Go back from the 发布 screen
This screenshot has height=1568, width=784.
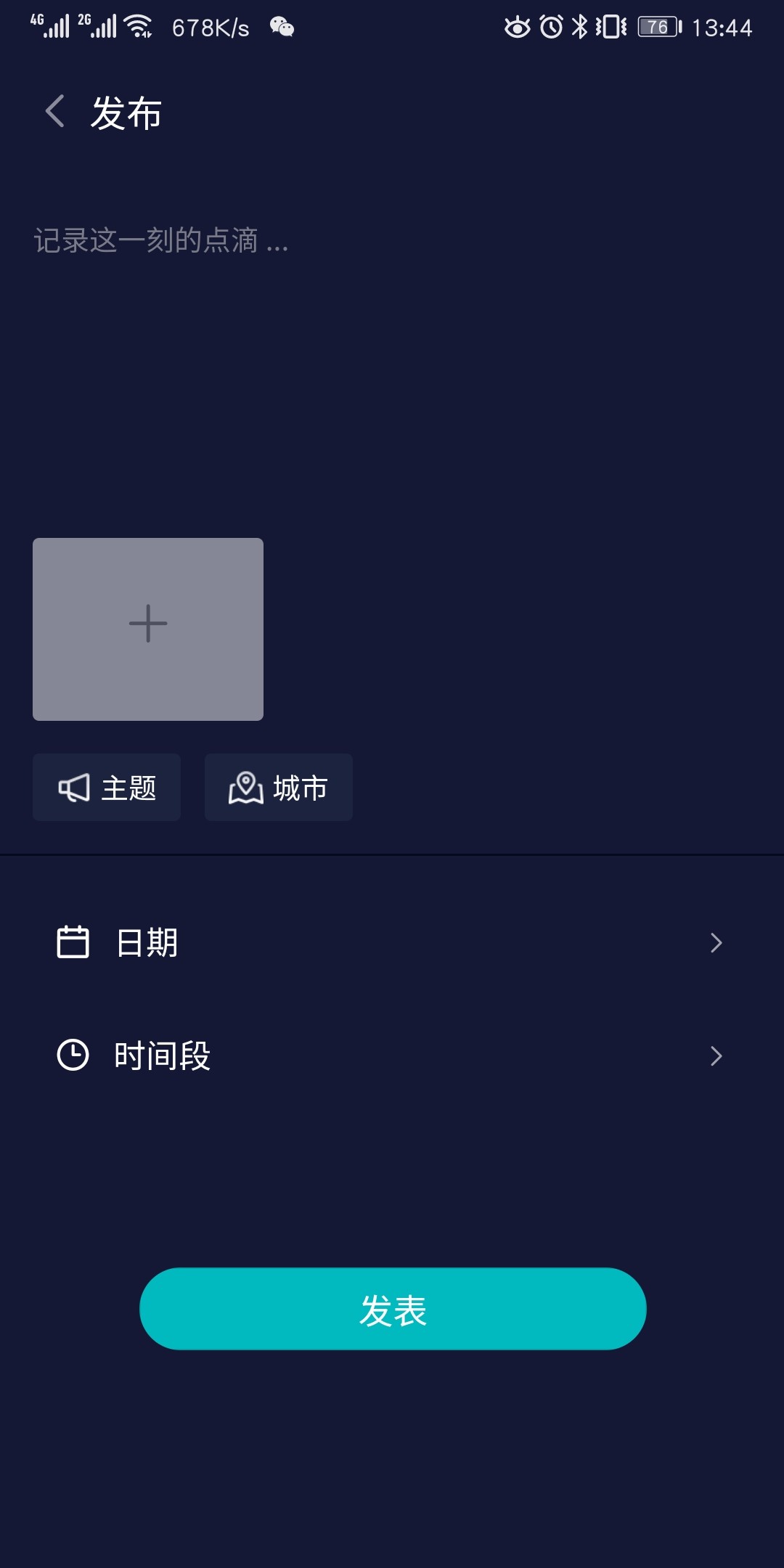click(55, 112)
